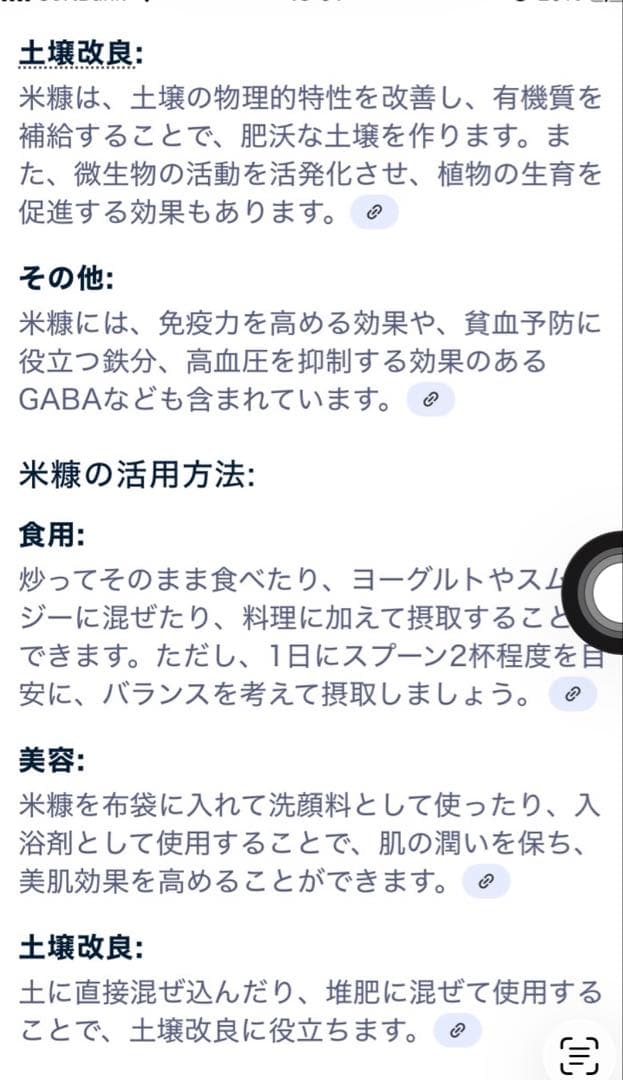Open source link for the 美容 paragraph
This screenshot has width=623, height=1080.
(486, 881)
